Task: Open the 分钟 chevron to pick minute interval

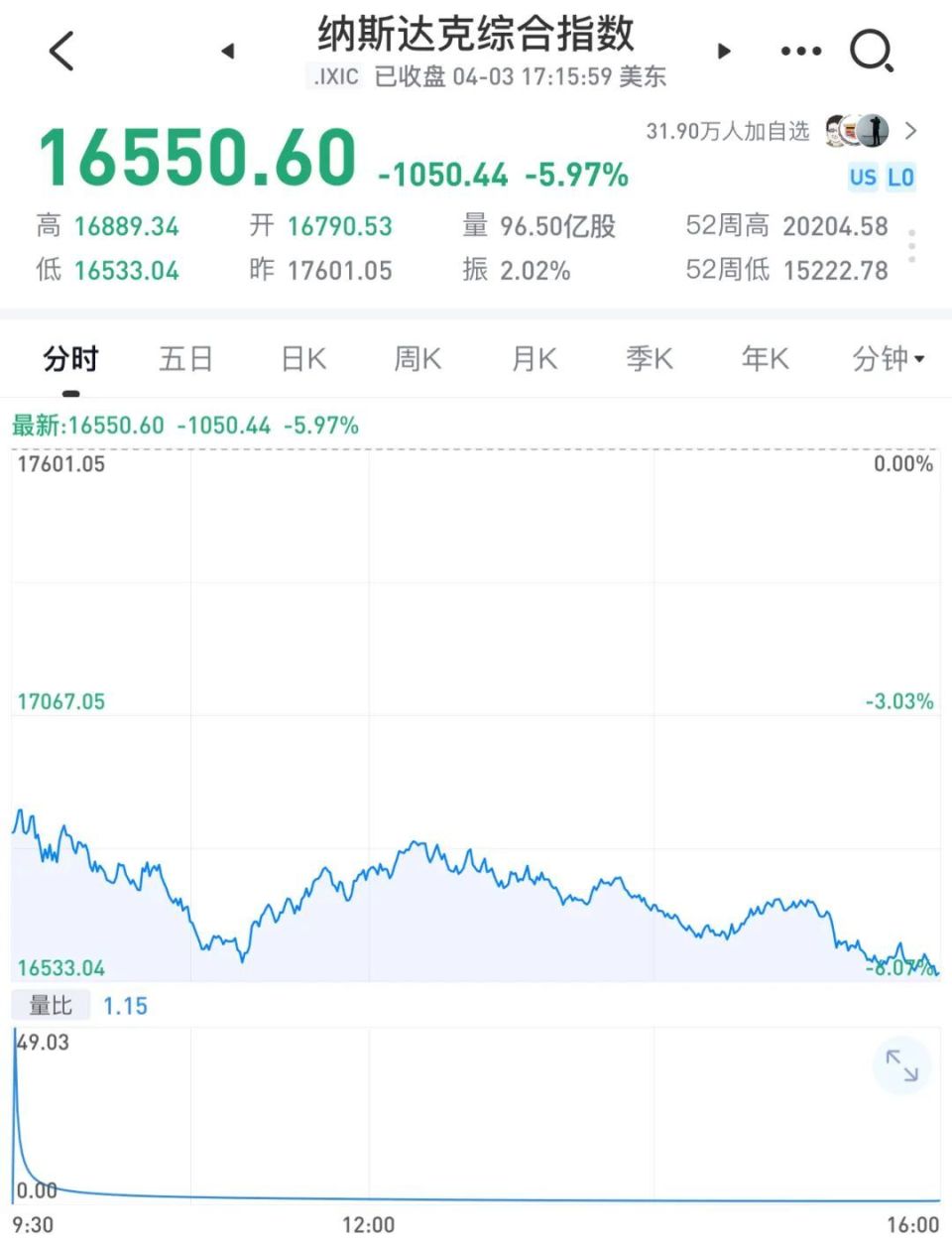Action: pos(919,359)
